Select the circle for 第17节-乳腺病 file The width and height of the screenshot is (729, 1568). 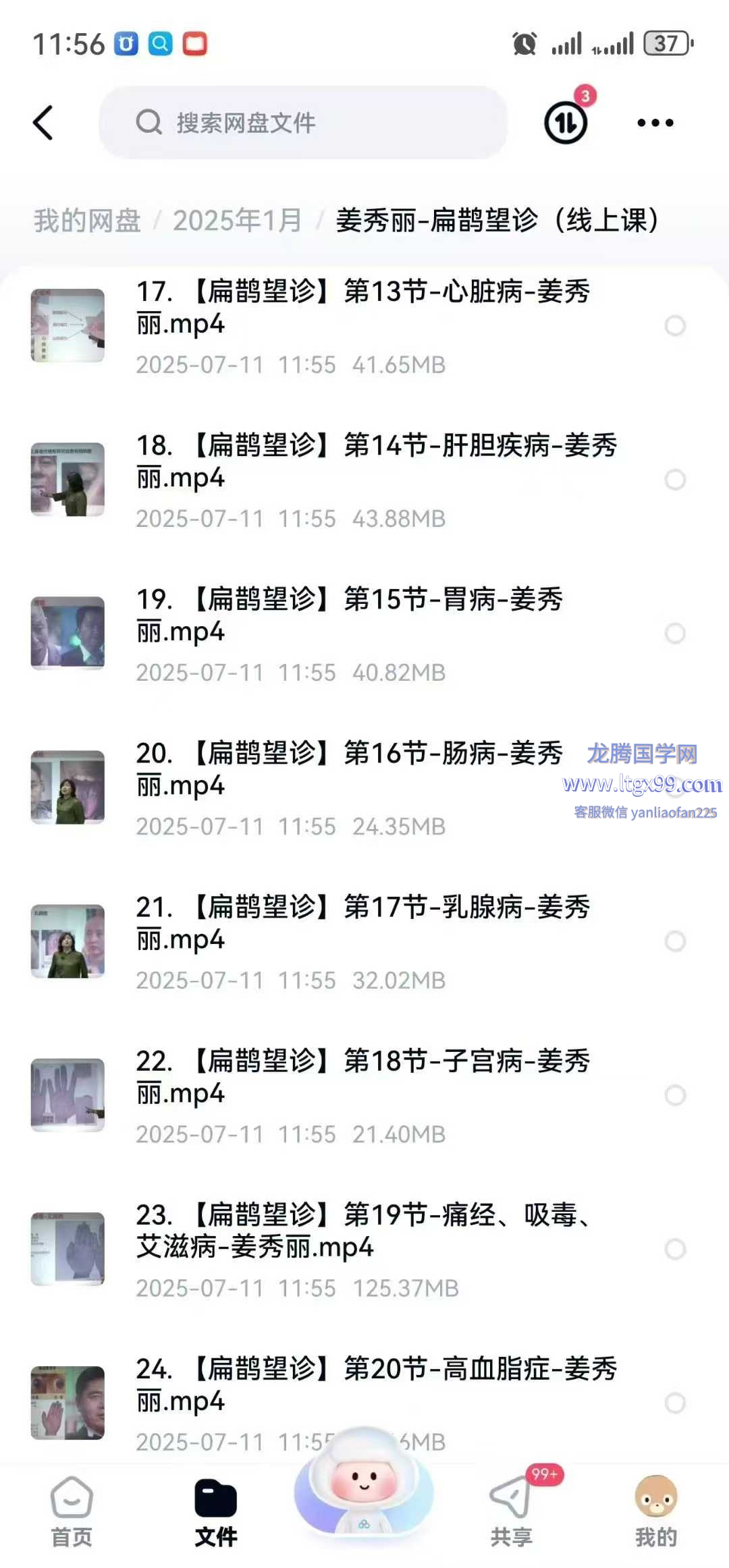[x=675, y=941]
